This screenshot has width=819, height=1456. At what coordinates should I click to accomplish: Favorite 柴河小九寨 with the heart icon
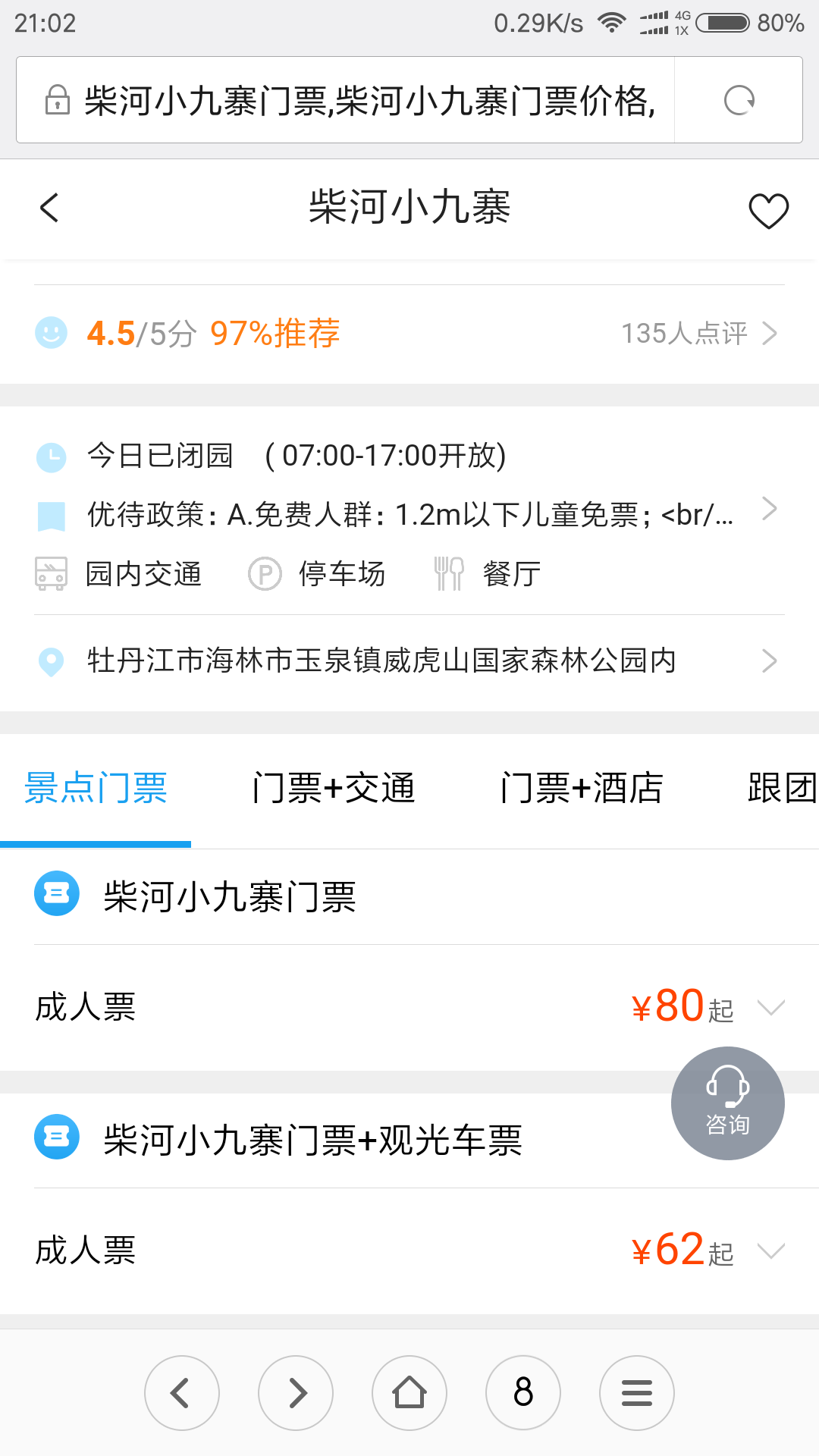click(x=769, y=210)
